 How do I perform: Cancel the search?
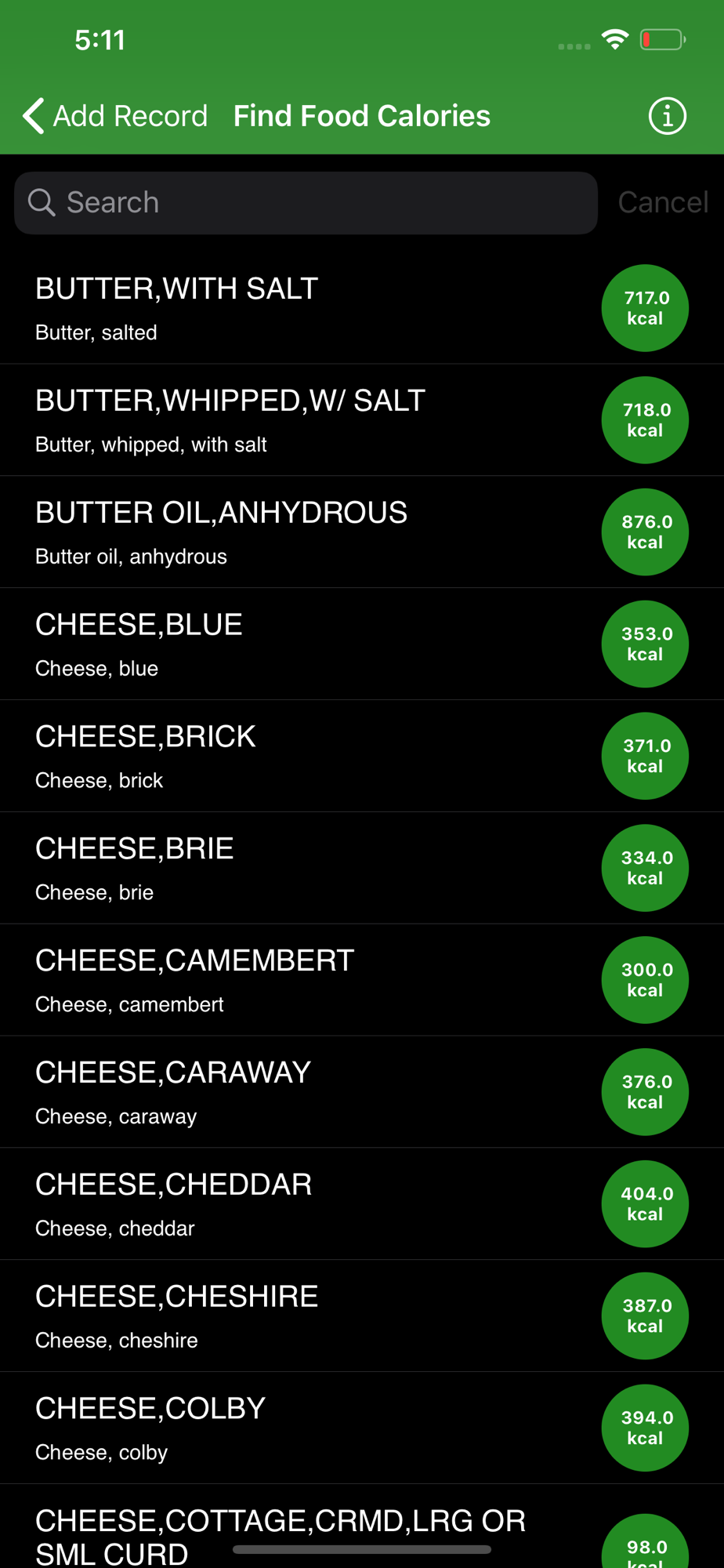[x=662, y=203]
